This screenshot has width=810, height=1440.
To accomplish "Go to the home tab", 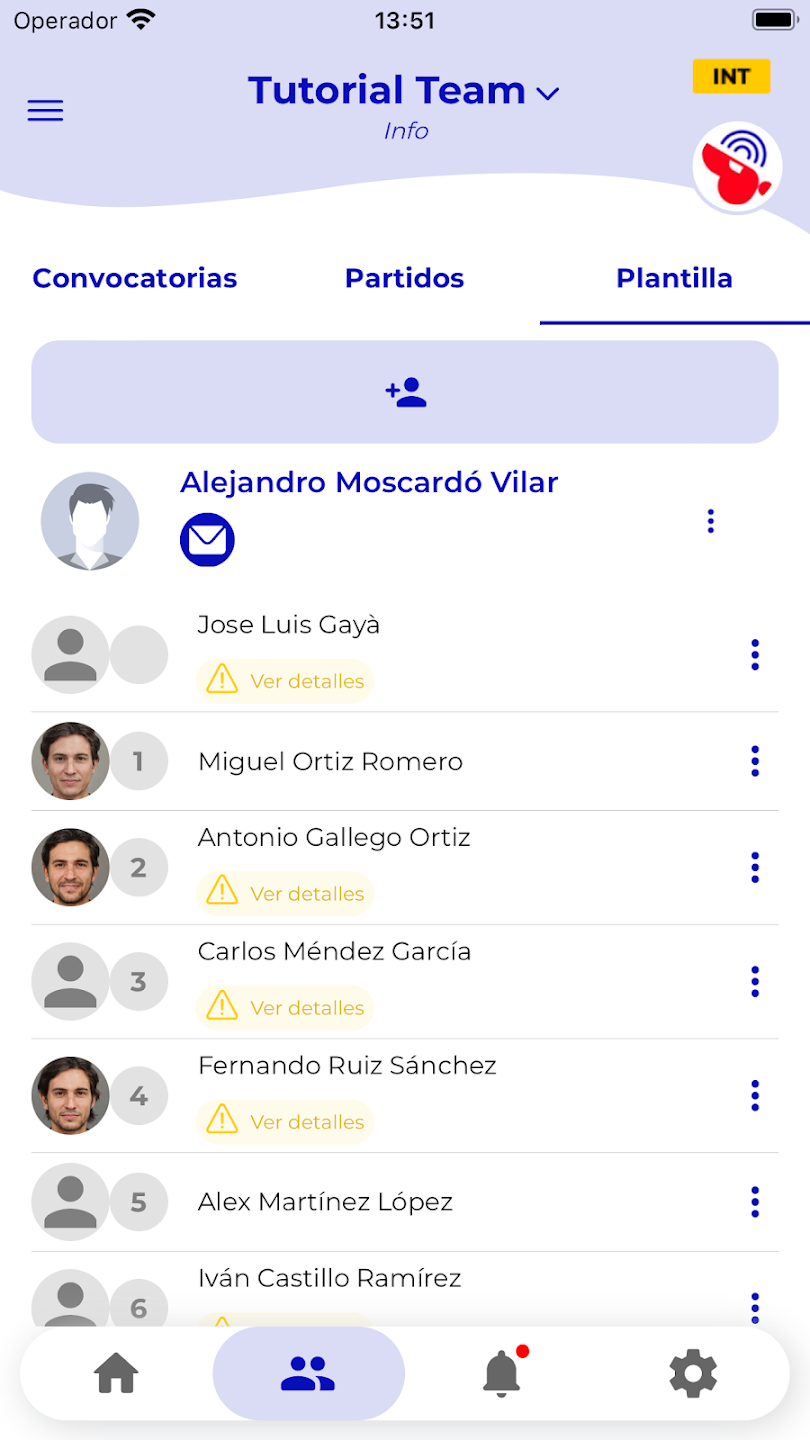I will 116,1374.
